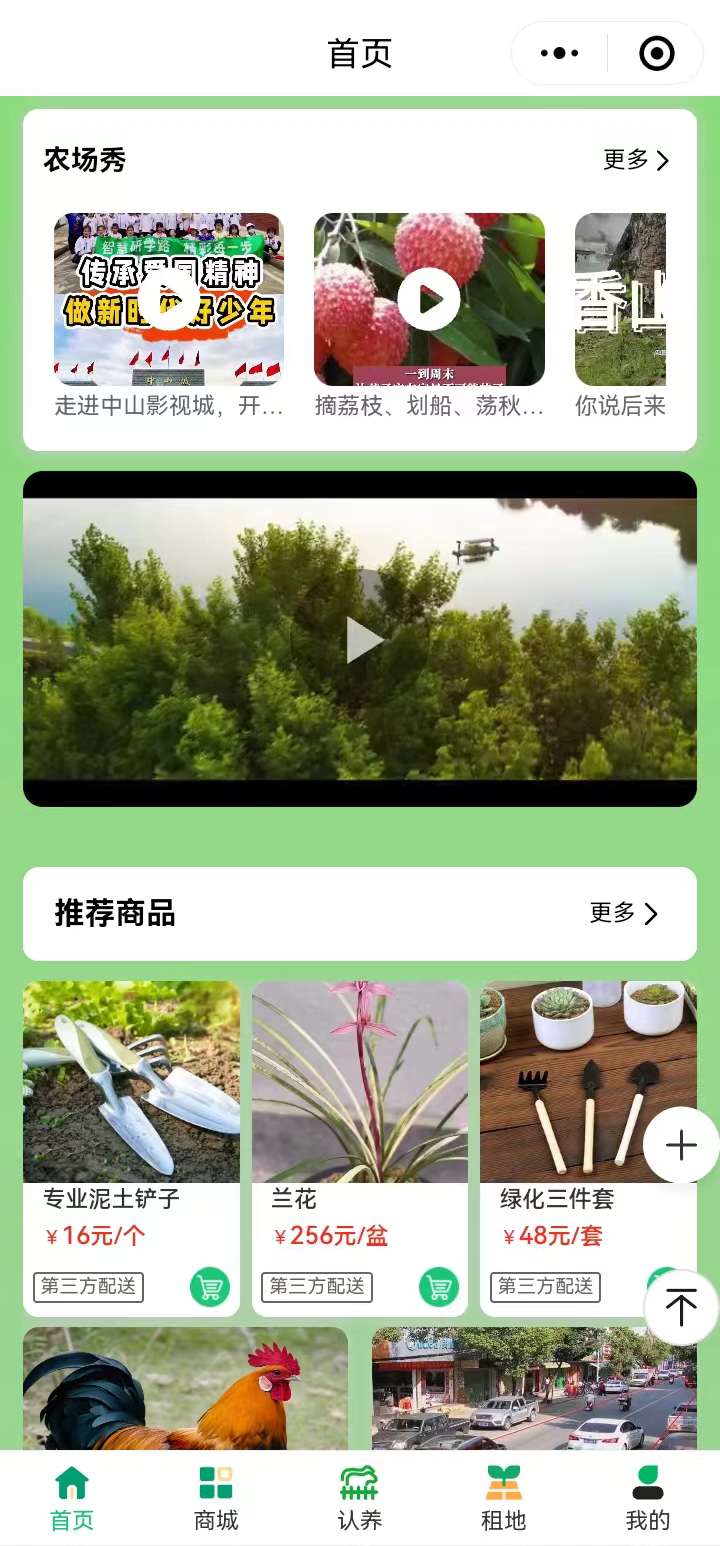Open the 绿化三件套 product card
The width and height of the screenshot is (720, 1546).
[588, 1148]
